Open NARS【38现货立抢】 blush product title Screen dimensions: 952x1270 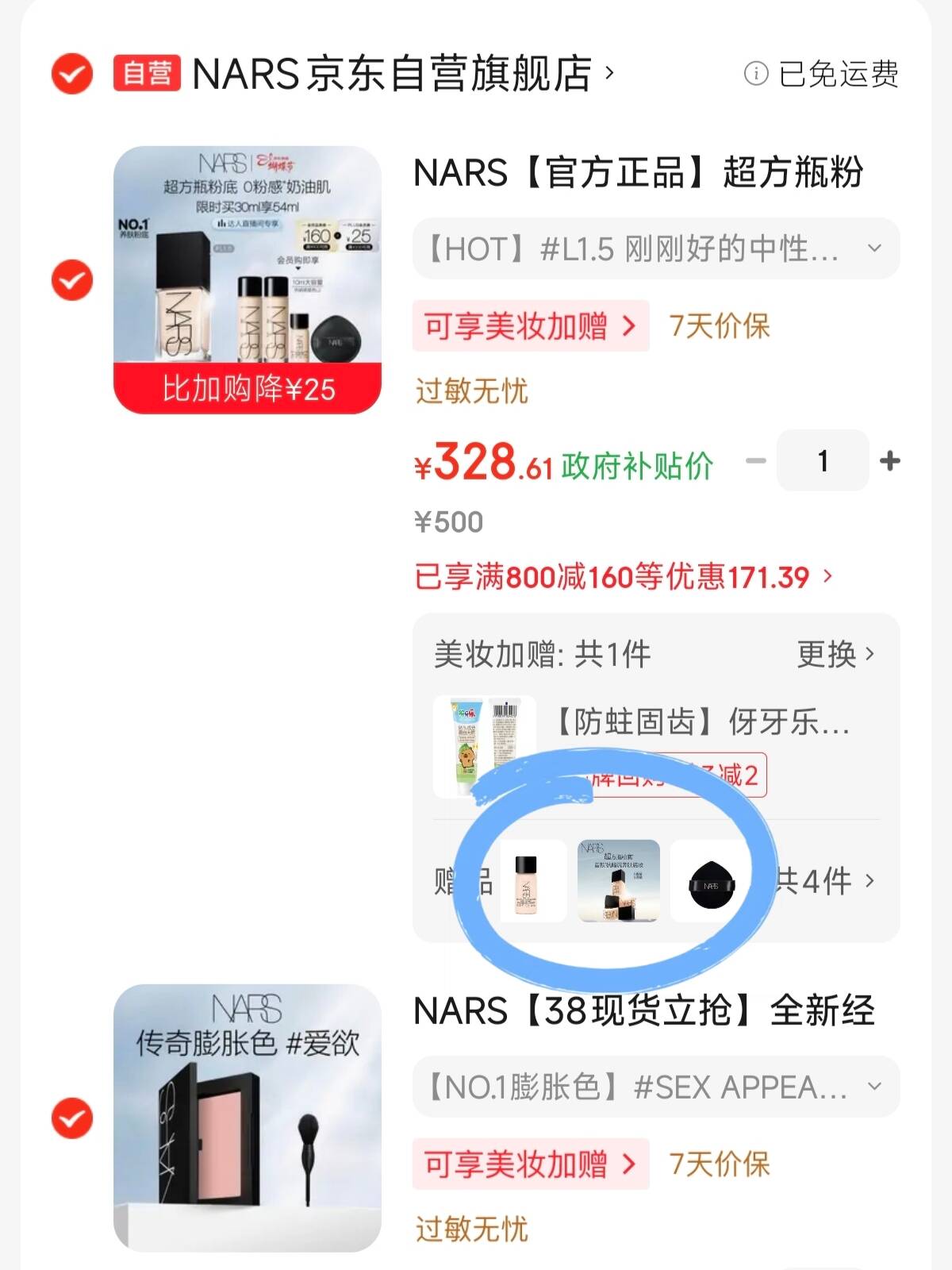tap(644, 1011)
